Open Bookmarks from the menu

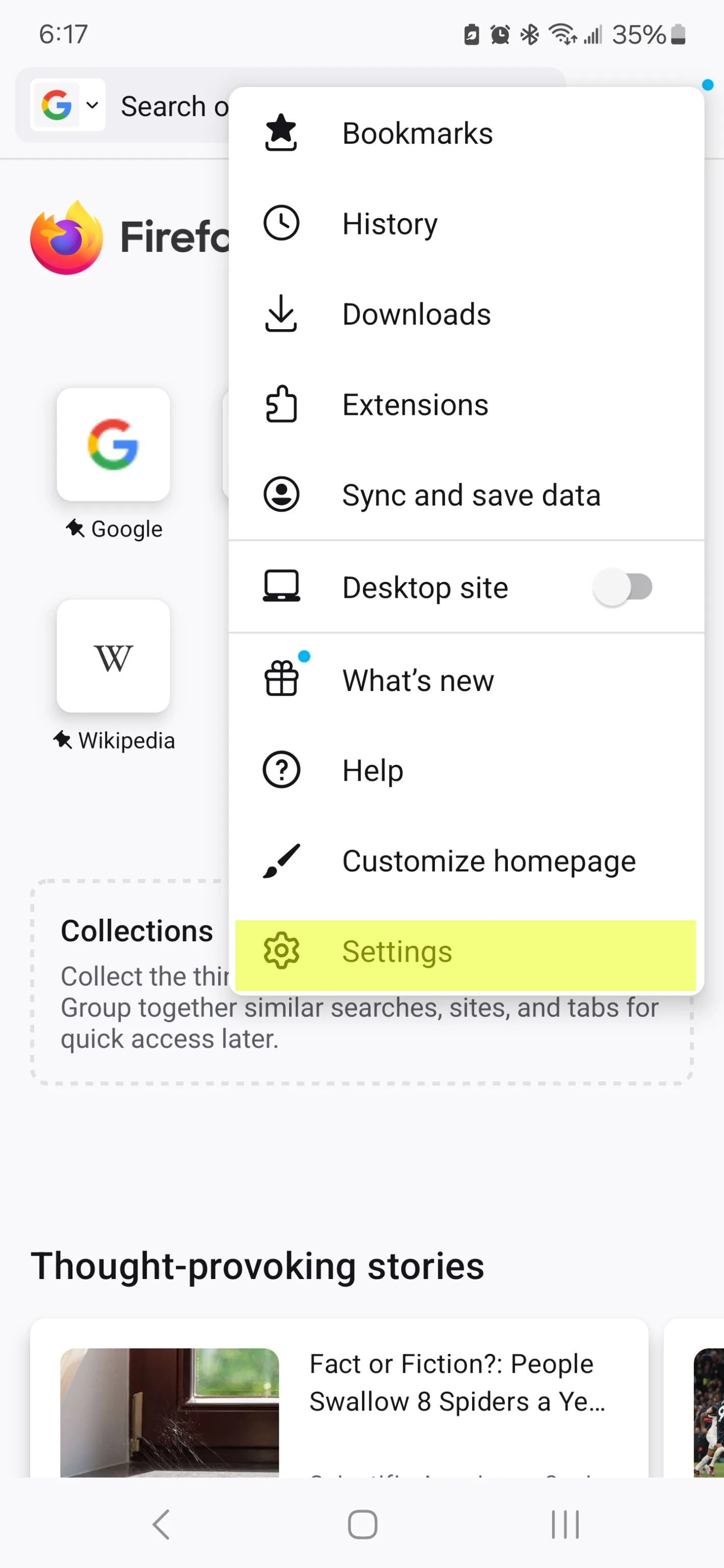(417, 134)
